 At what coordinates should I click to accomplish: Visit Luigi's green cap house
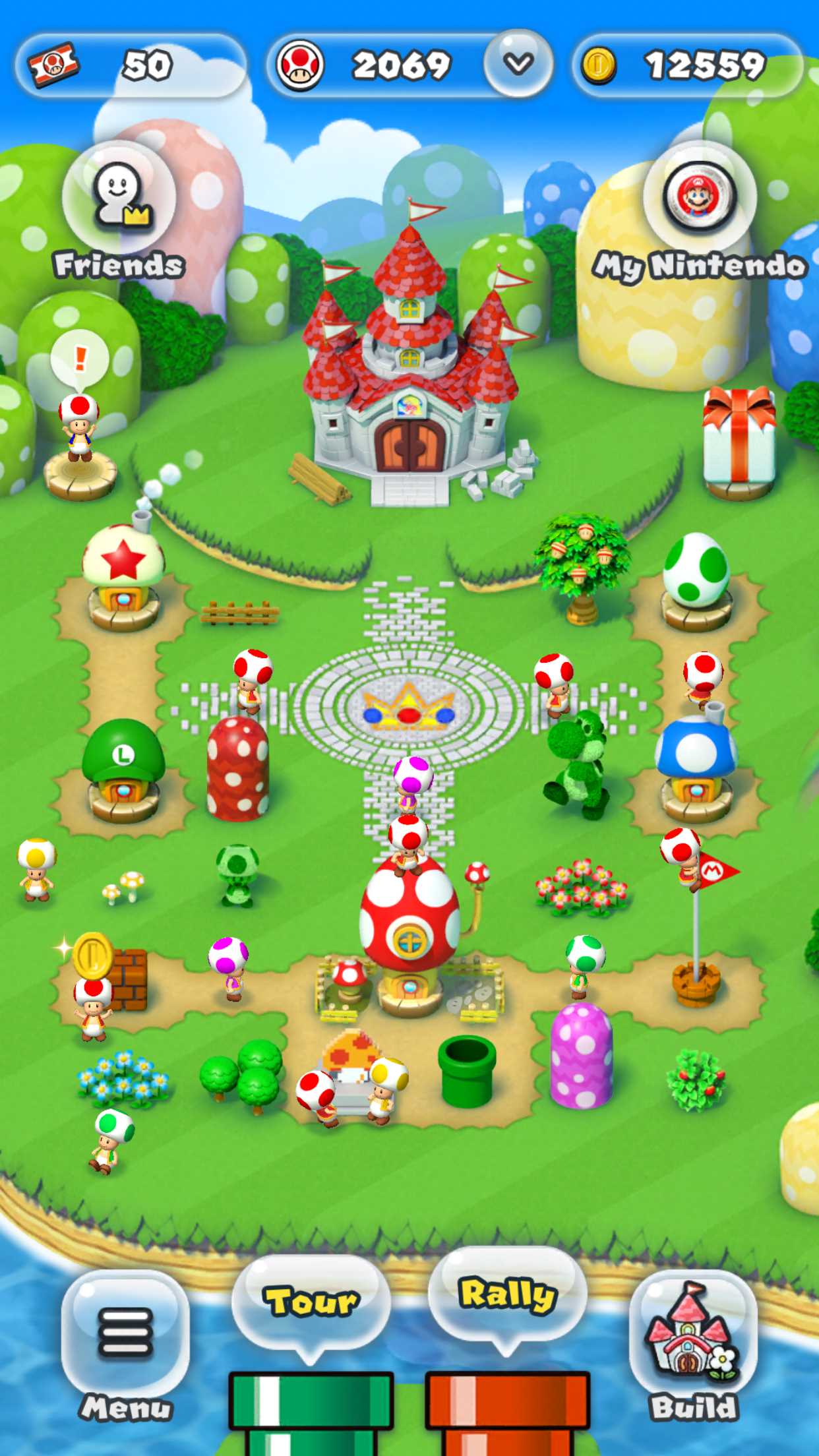[123, 768]
